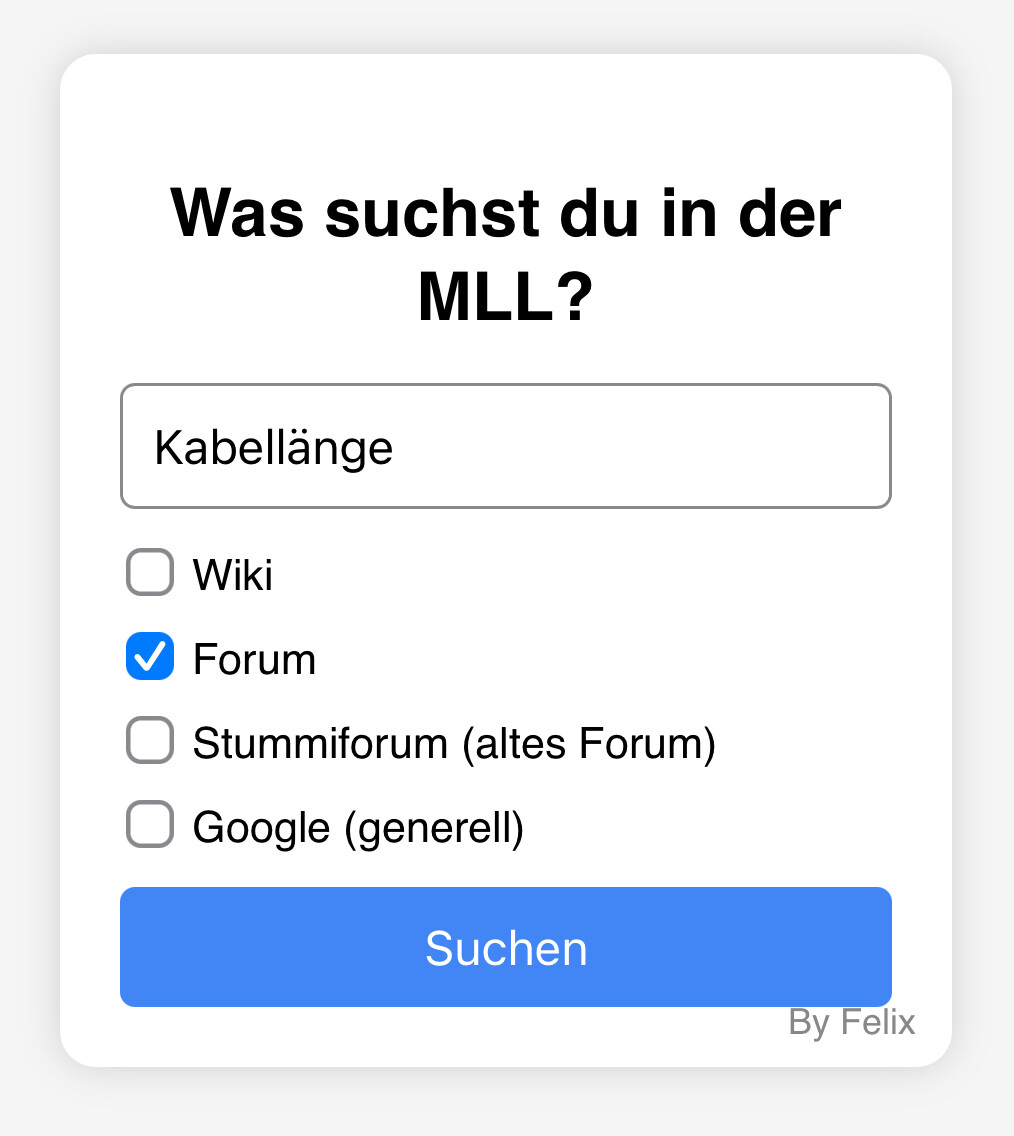Uncheck the Forum checkbox
The height and width of the screenshot is (1136, 1014).
tap(150, 657)
